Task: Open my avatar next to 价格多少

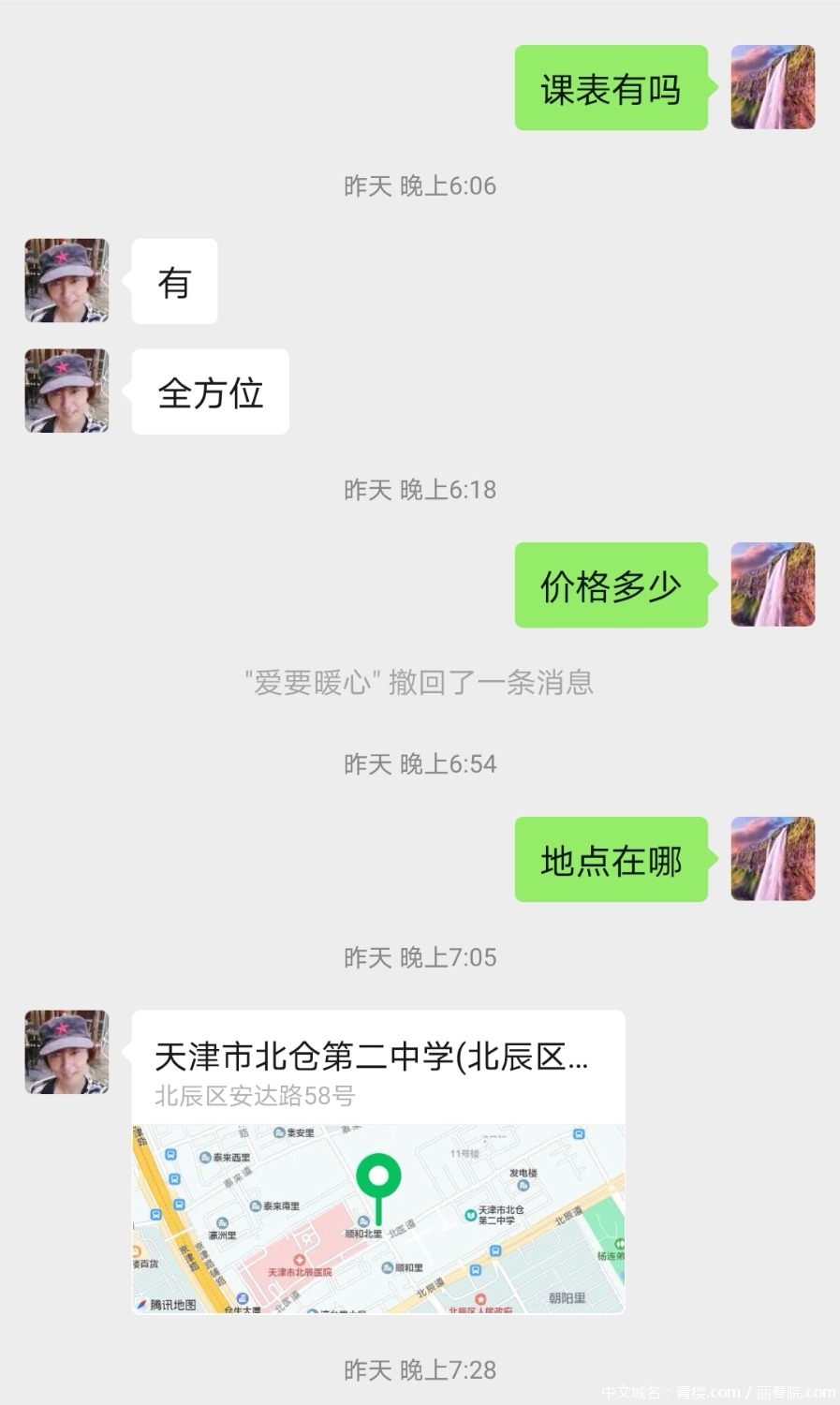Action: coord(773,584)
